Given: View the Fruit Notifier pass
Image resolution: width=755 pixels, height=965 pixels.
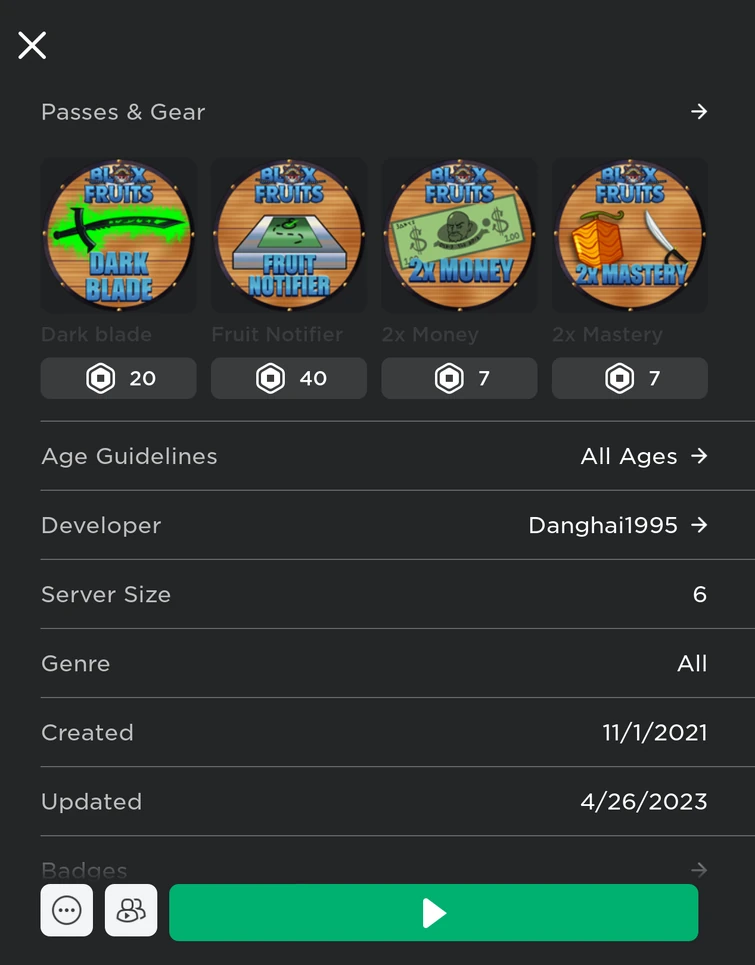Looking at the screenshot, I should pos(288,235).
